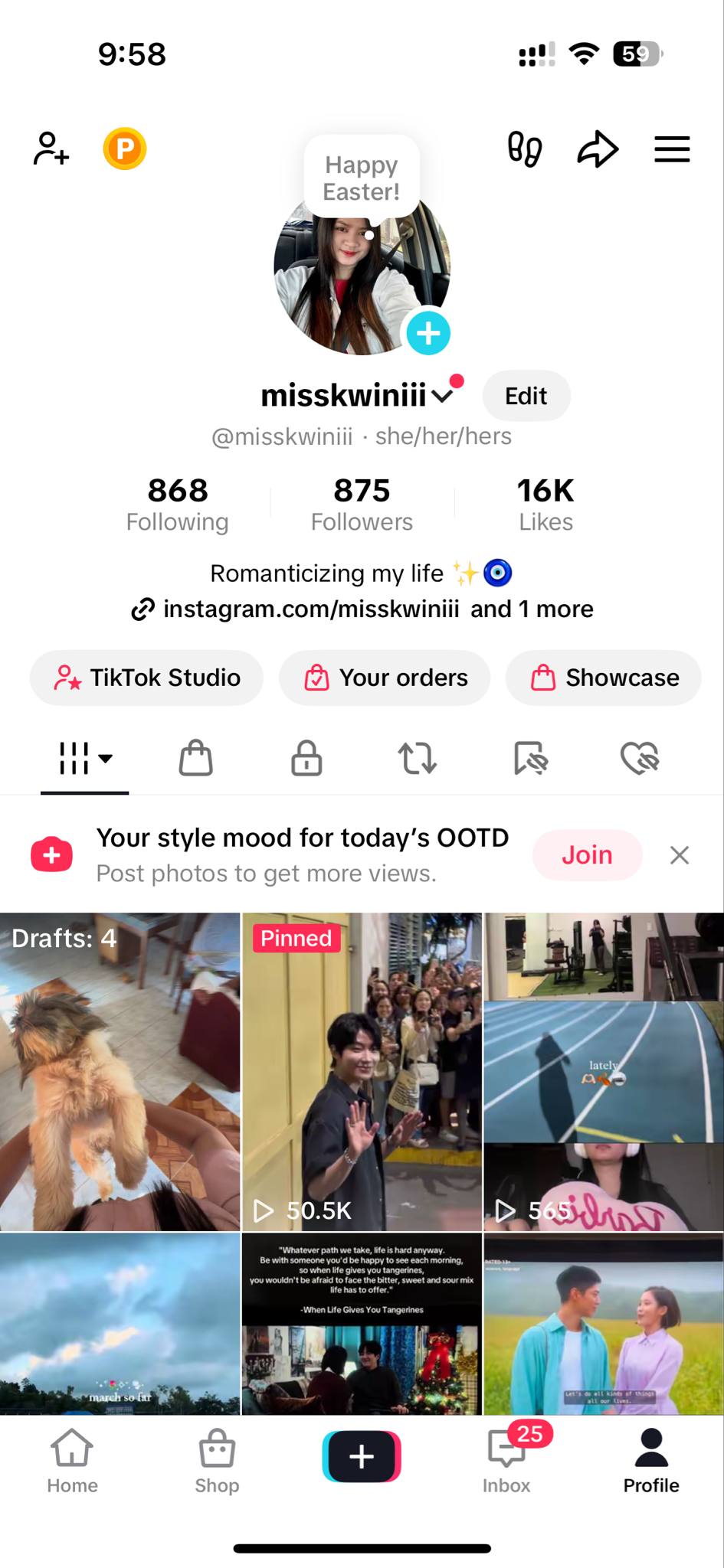Create a new post
724x1568 pixels.
(x=362, y=1456)
